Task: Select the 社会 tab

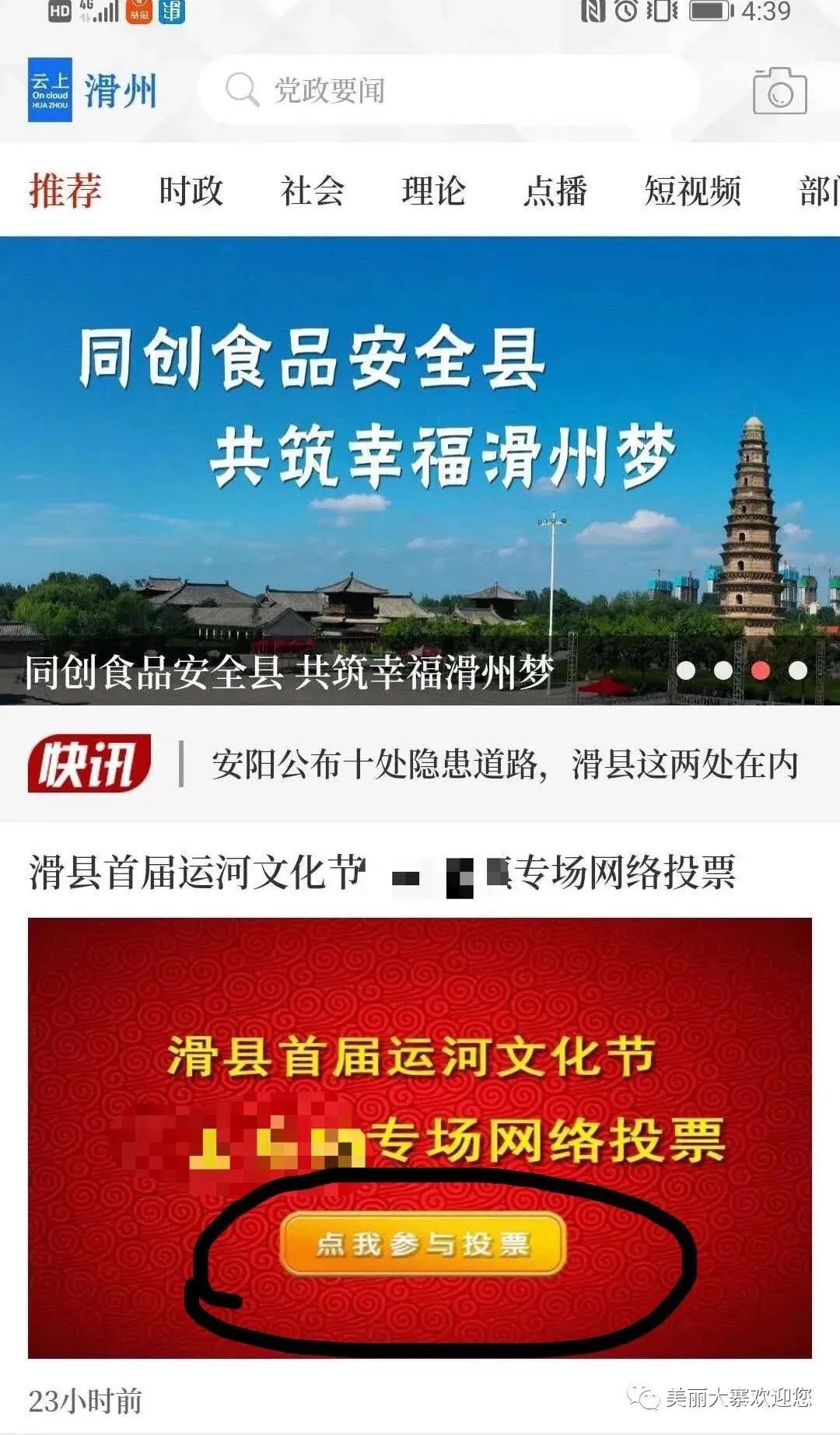Action: tap(312, 191)
